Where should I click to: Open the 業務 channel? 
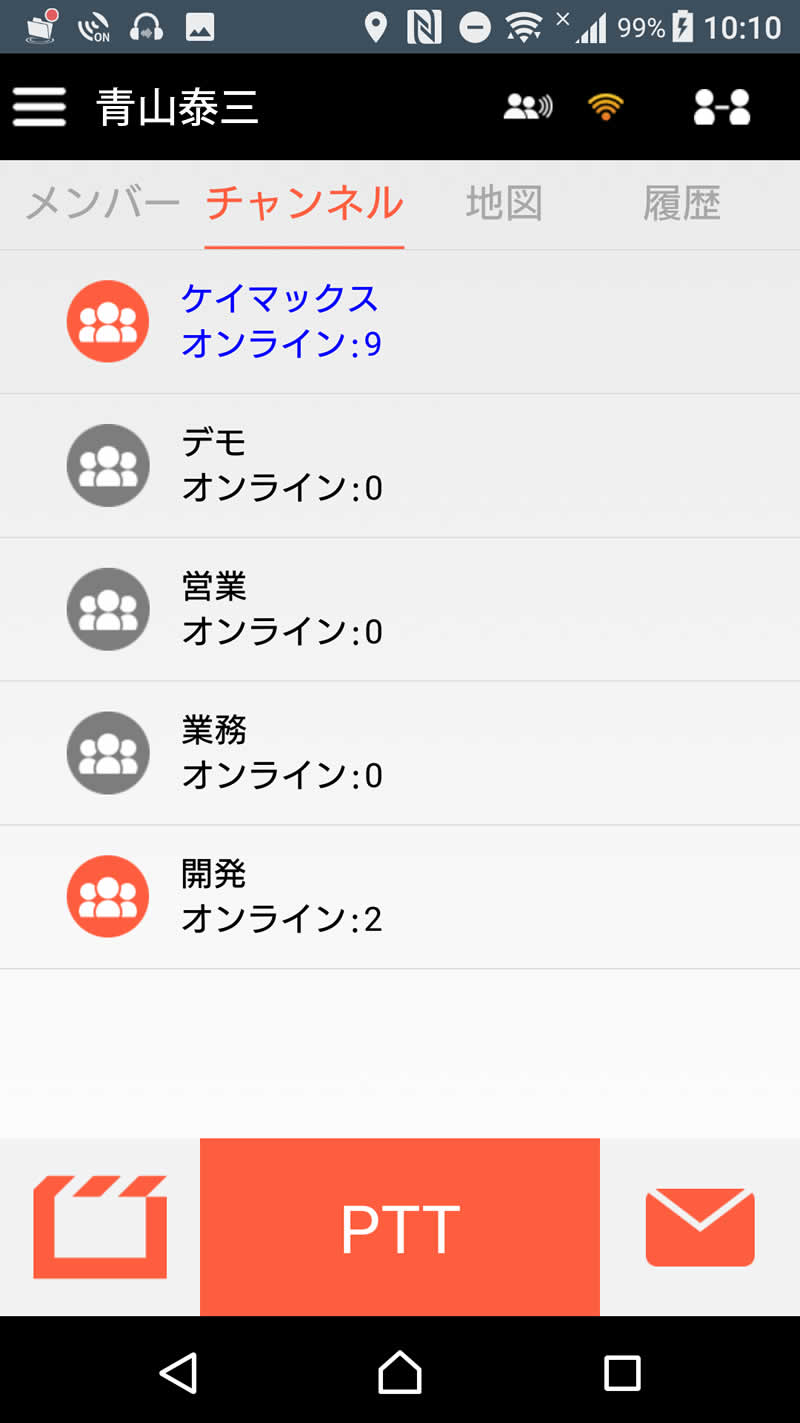(x=400, y=753)
